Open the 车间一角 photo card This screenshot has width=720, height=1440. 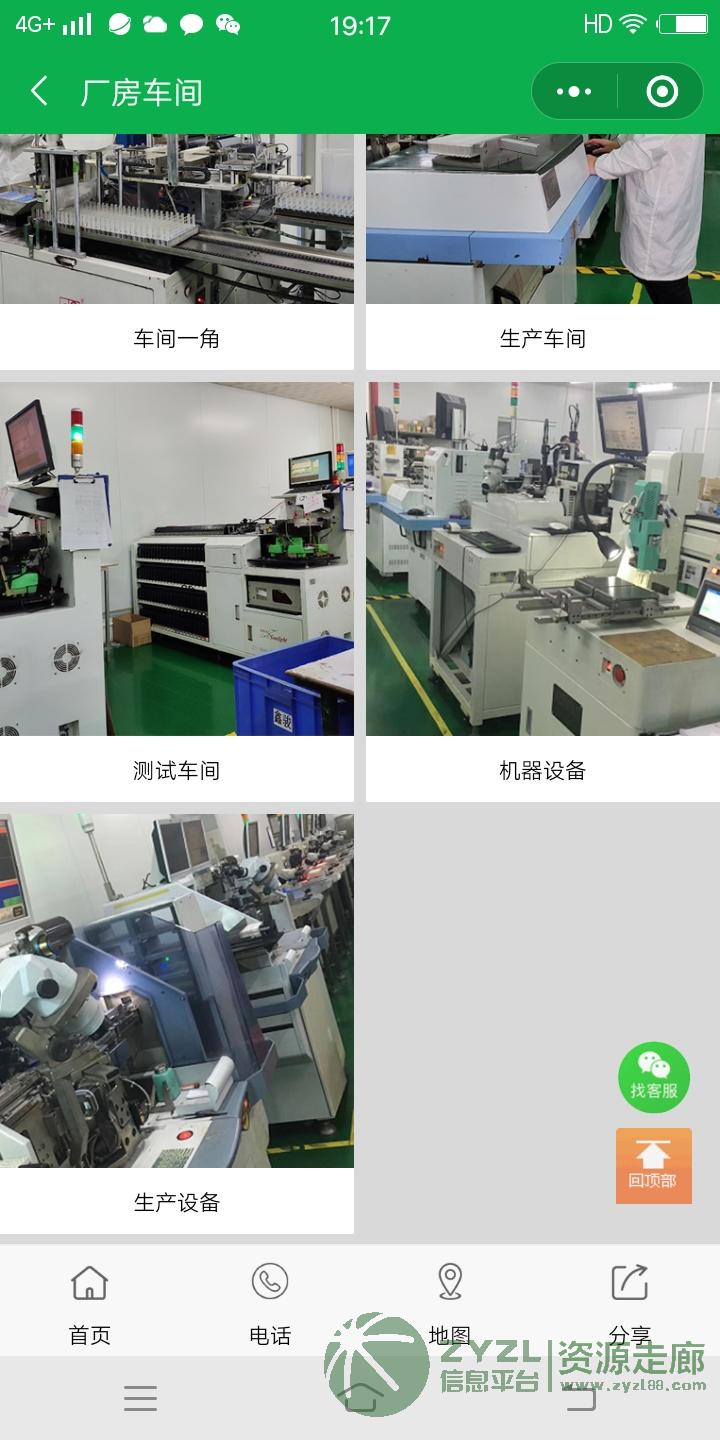177,252
